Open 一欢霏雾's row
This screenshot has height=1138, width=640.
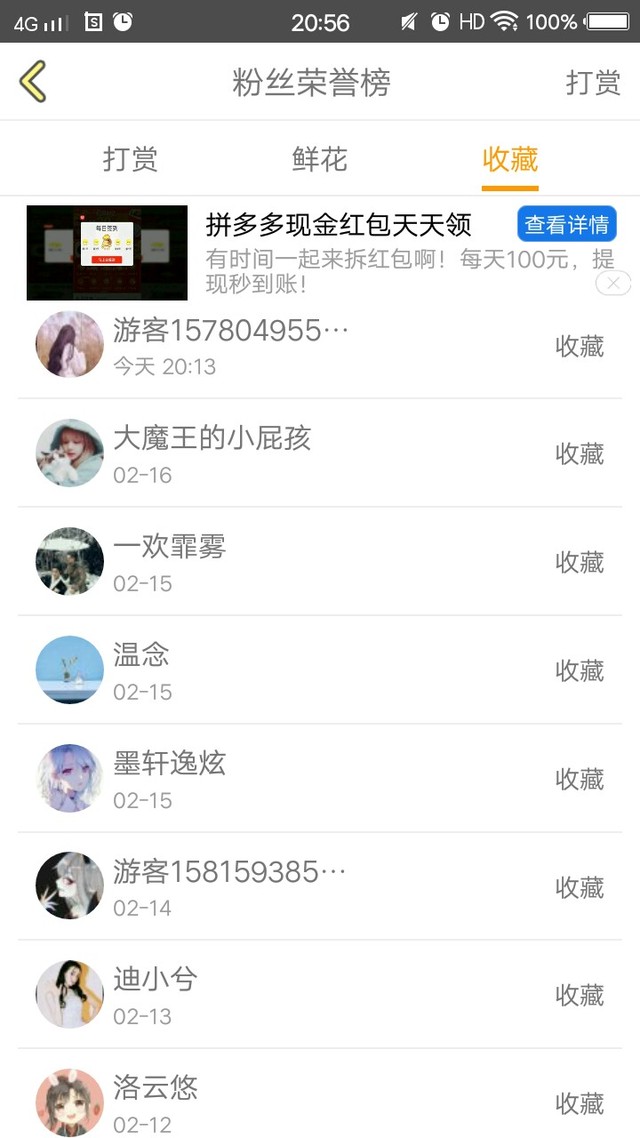320,561
